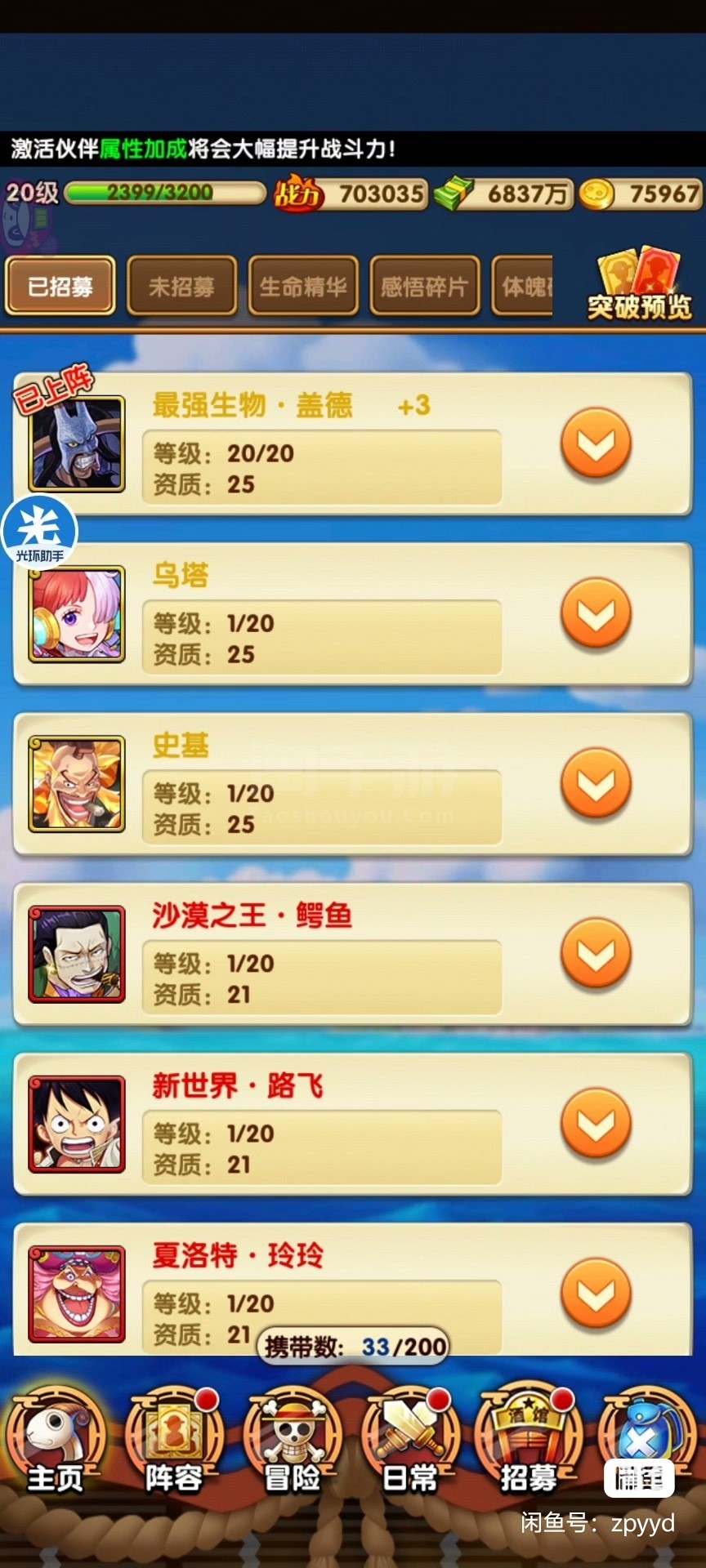Open the 阵容 lineup tab
Viewport: 706px width, 1568px height.
pyautogui.click(x=174, y=1445)
